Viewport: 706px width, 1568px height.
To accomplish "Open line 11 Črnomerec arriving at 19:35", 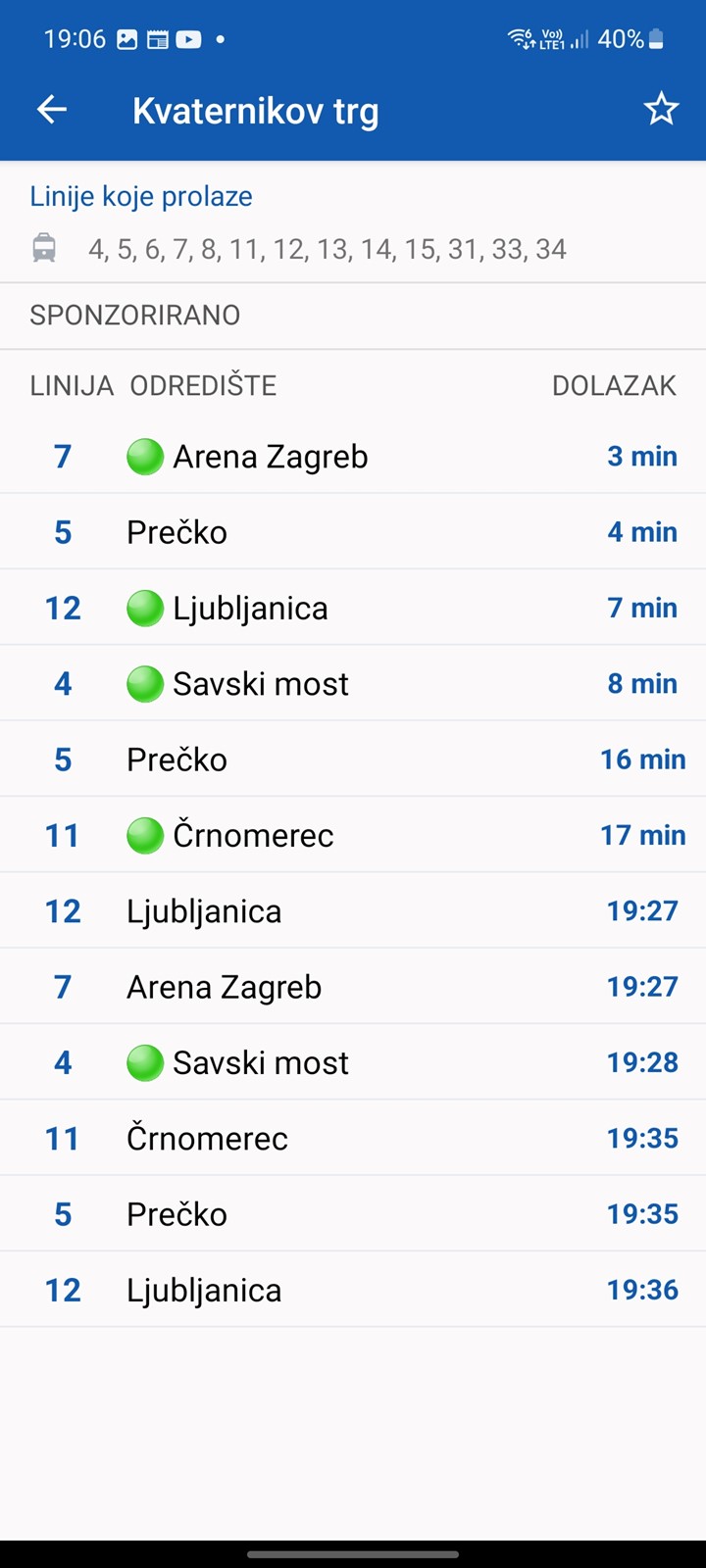I will tap(353, 1138).
